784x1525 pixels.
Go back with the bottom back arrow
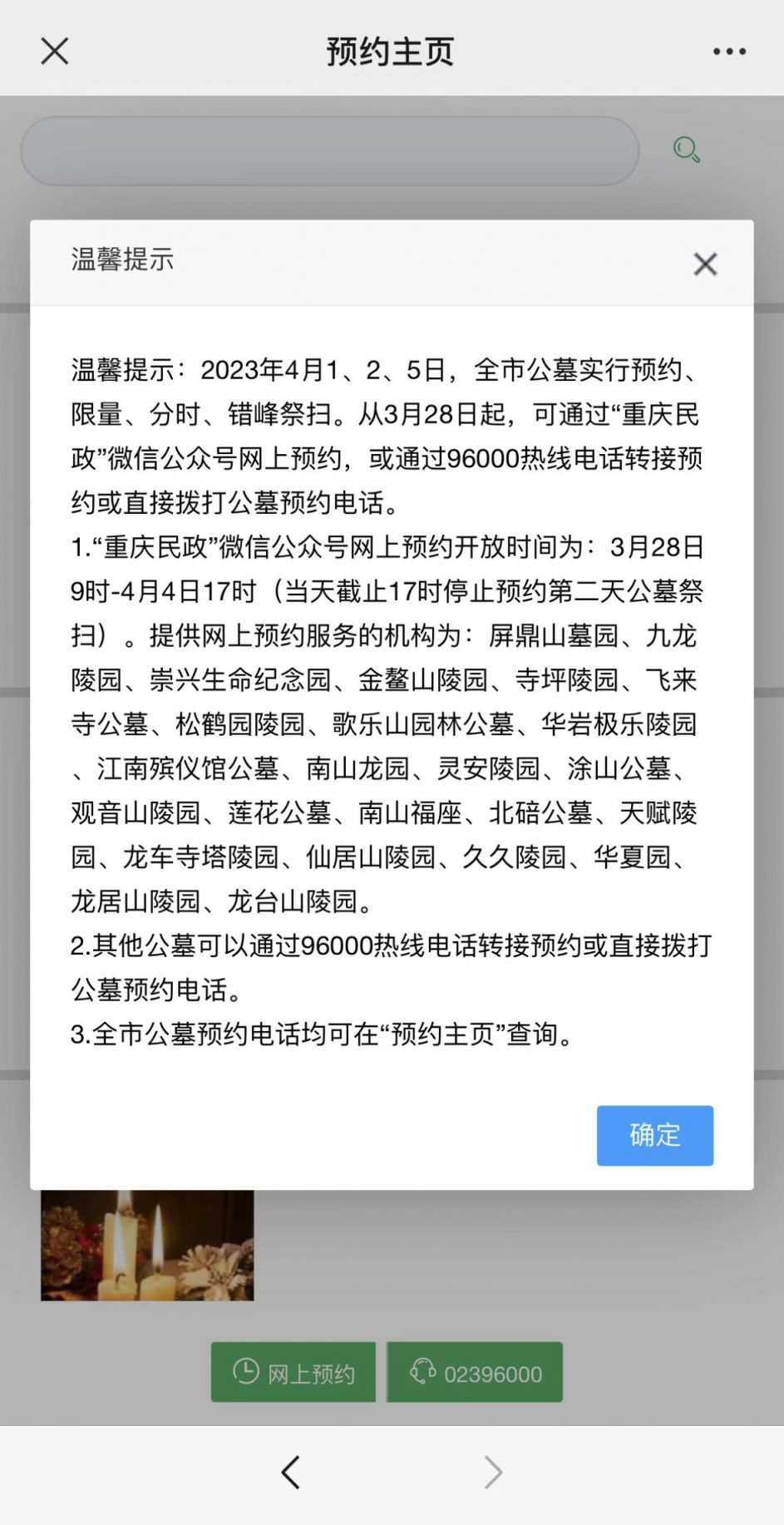click(290, 1472)
